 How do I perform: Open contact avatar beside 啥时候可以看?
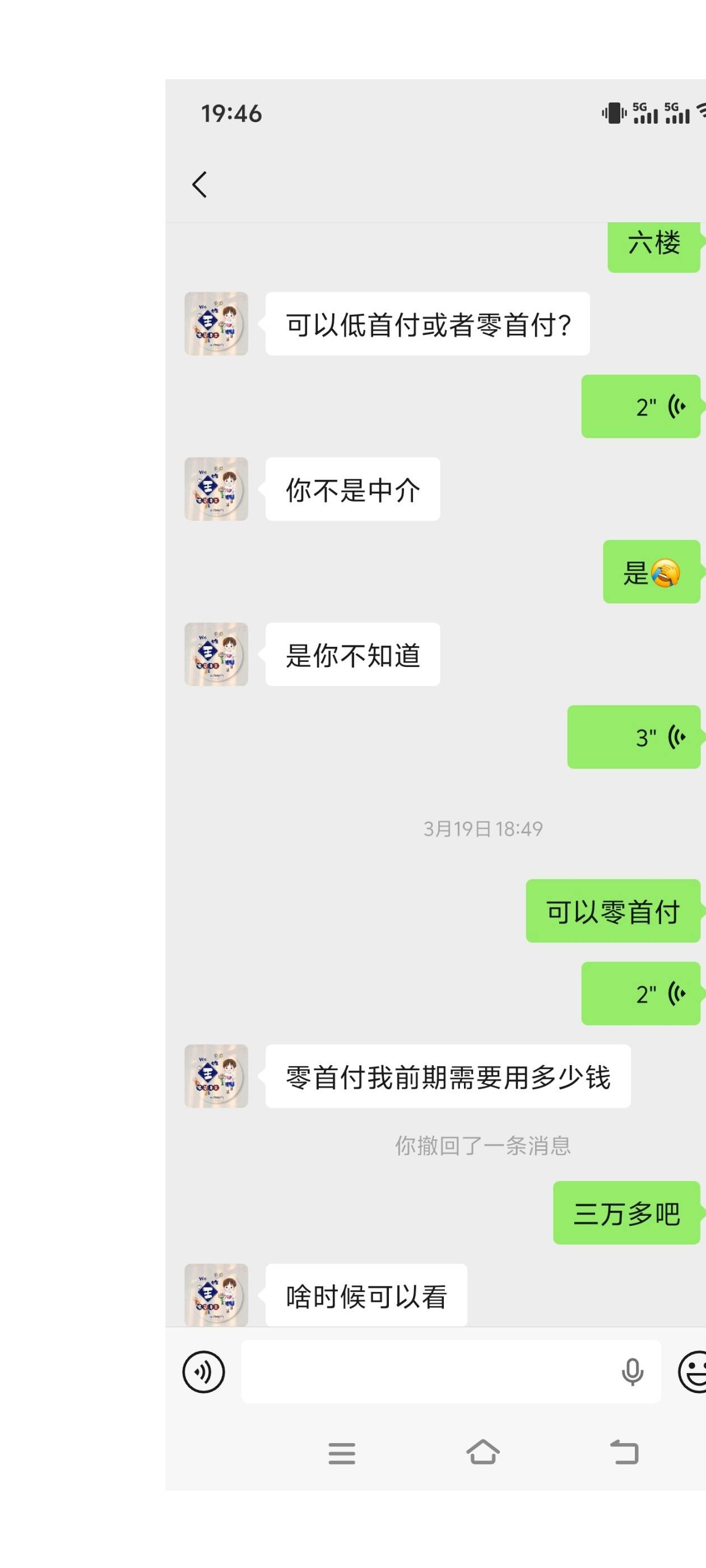click(216, 1294)
